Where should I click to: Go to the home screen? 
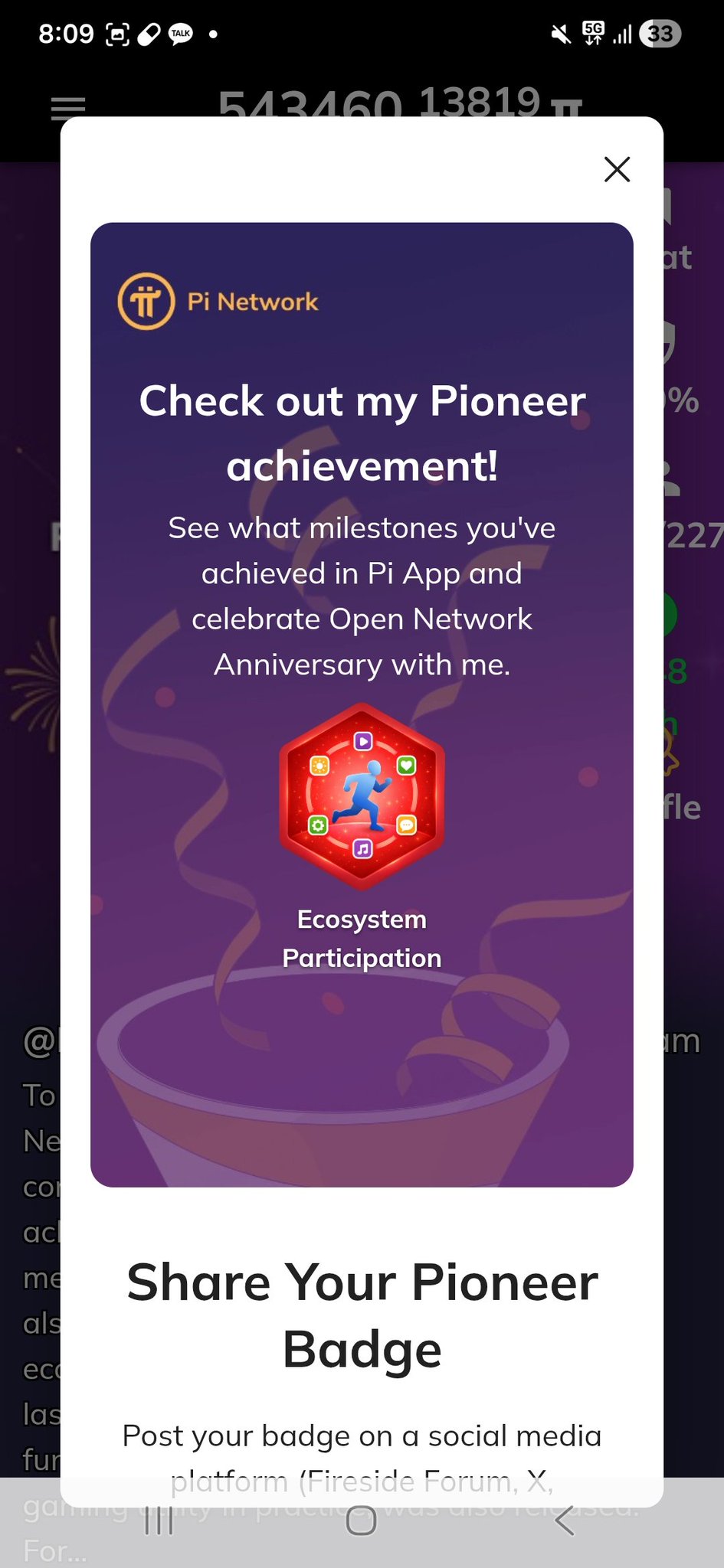click(x=361, y=1521)
